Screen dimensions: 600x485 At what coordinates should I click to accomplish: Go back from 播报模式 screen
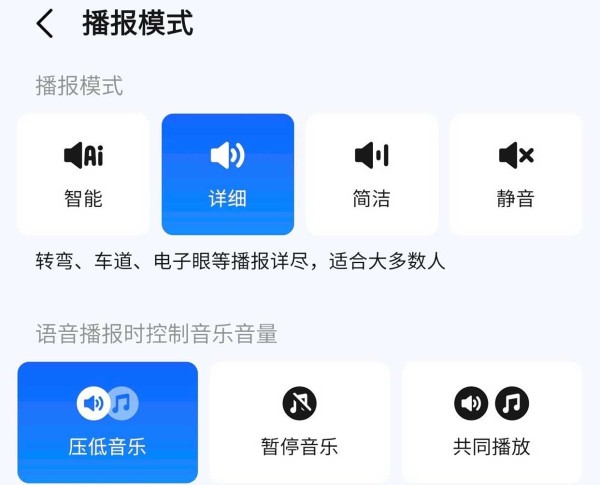[x=45, y=24]
